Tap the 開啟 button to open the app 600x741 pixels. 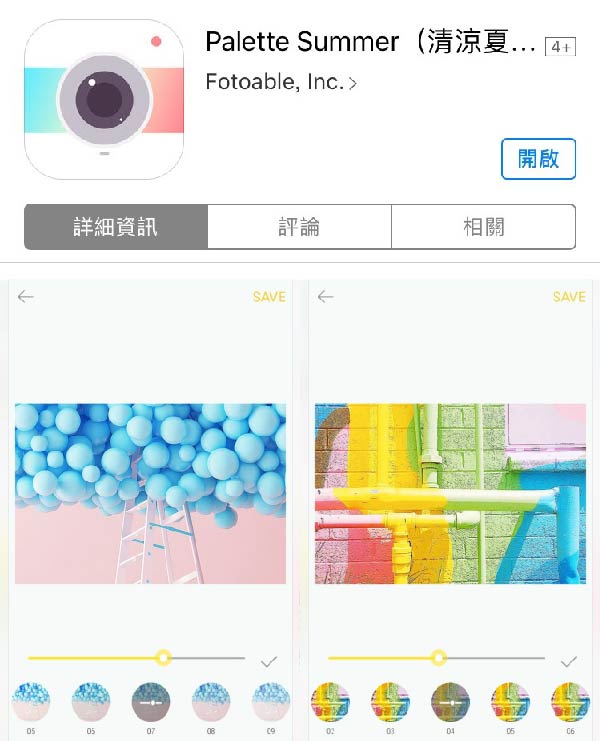coord(538,159)
